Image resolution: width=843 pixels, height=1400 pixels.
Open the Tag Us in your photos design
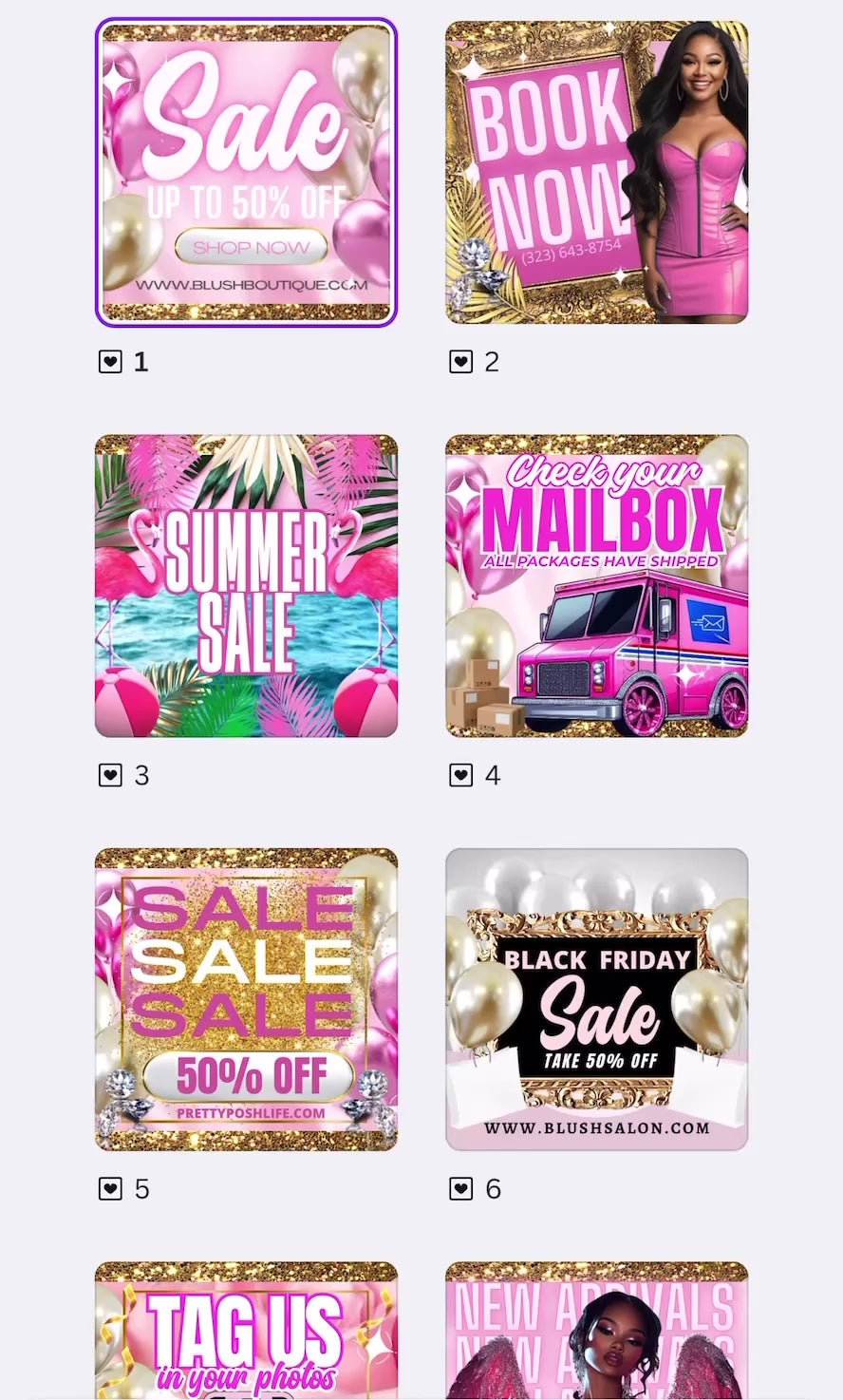246,1330
